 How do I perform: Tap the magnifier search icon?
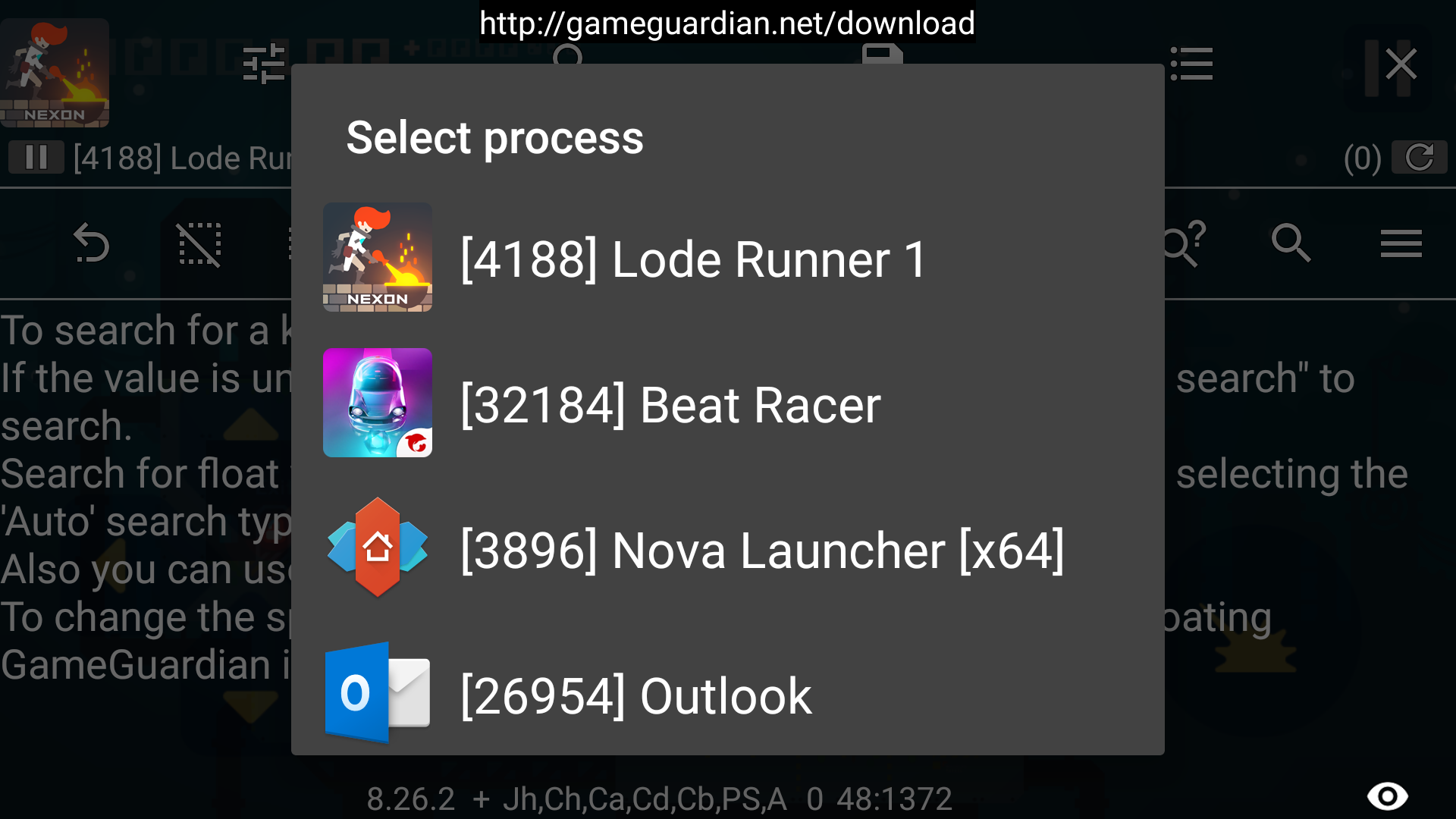[x=1291, y=243]
